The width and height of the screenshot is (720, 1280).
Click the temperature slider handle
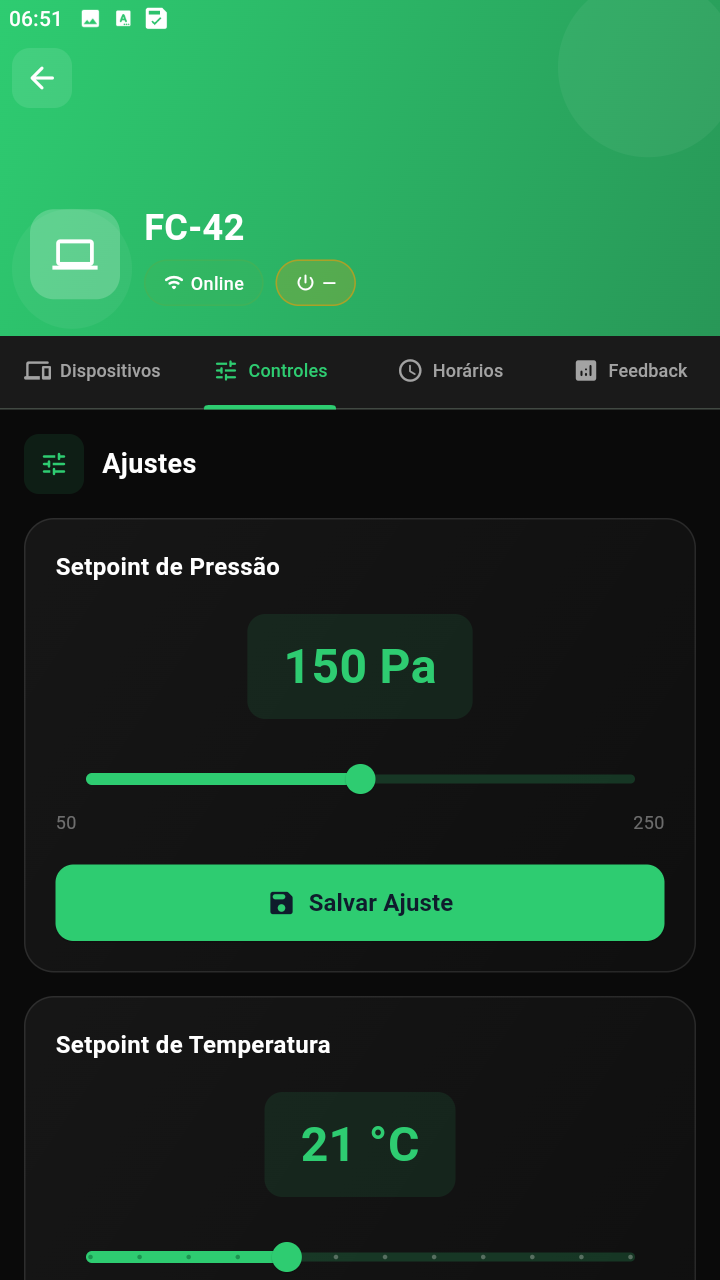click(x=287, y=1256)
